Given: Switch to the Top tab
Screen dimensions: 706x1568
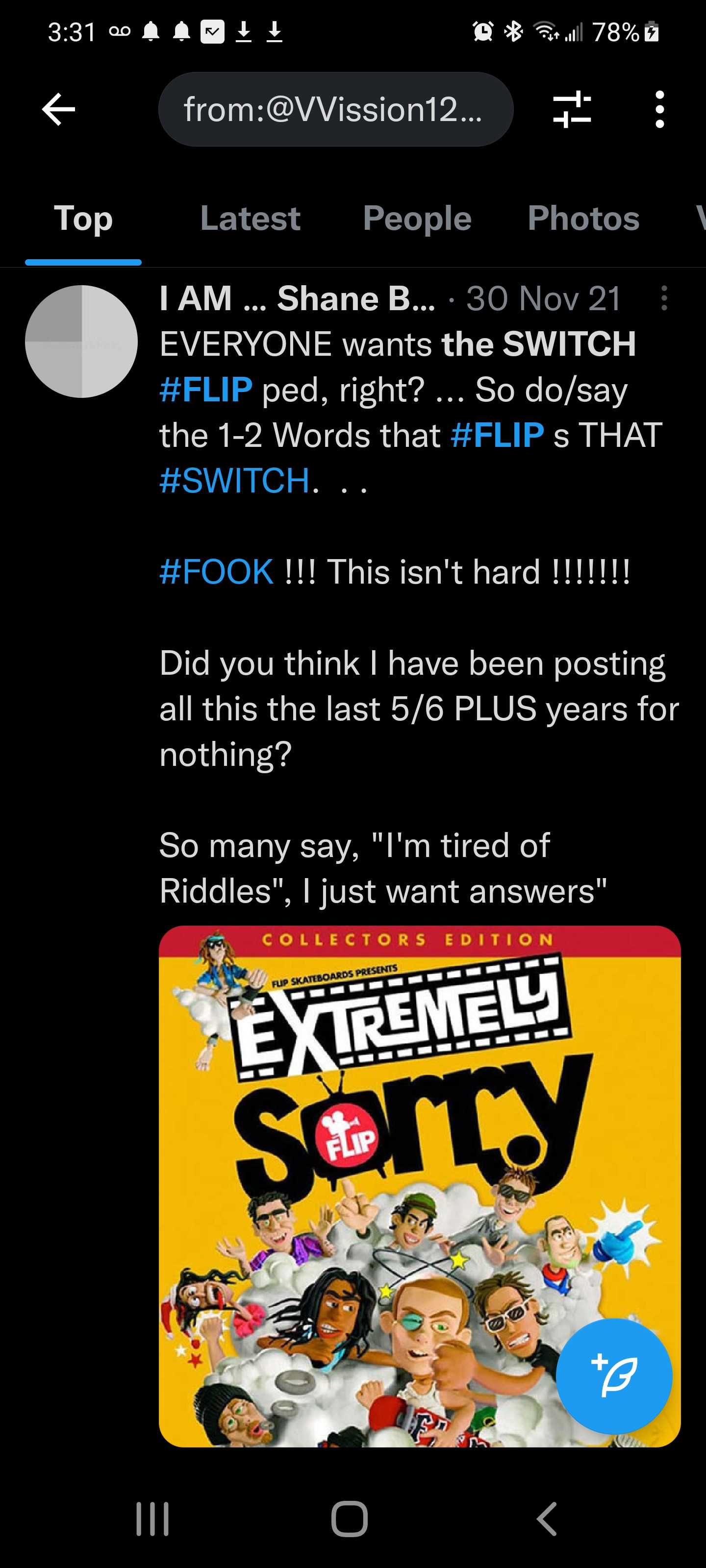Looking at the screenshot, I should pyautogui.click(x=83, y=219).
